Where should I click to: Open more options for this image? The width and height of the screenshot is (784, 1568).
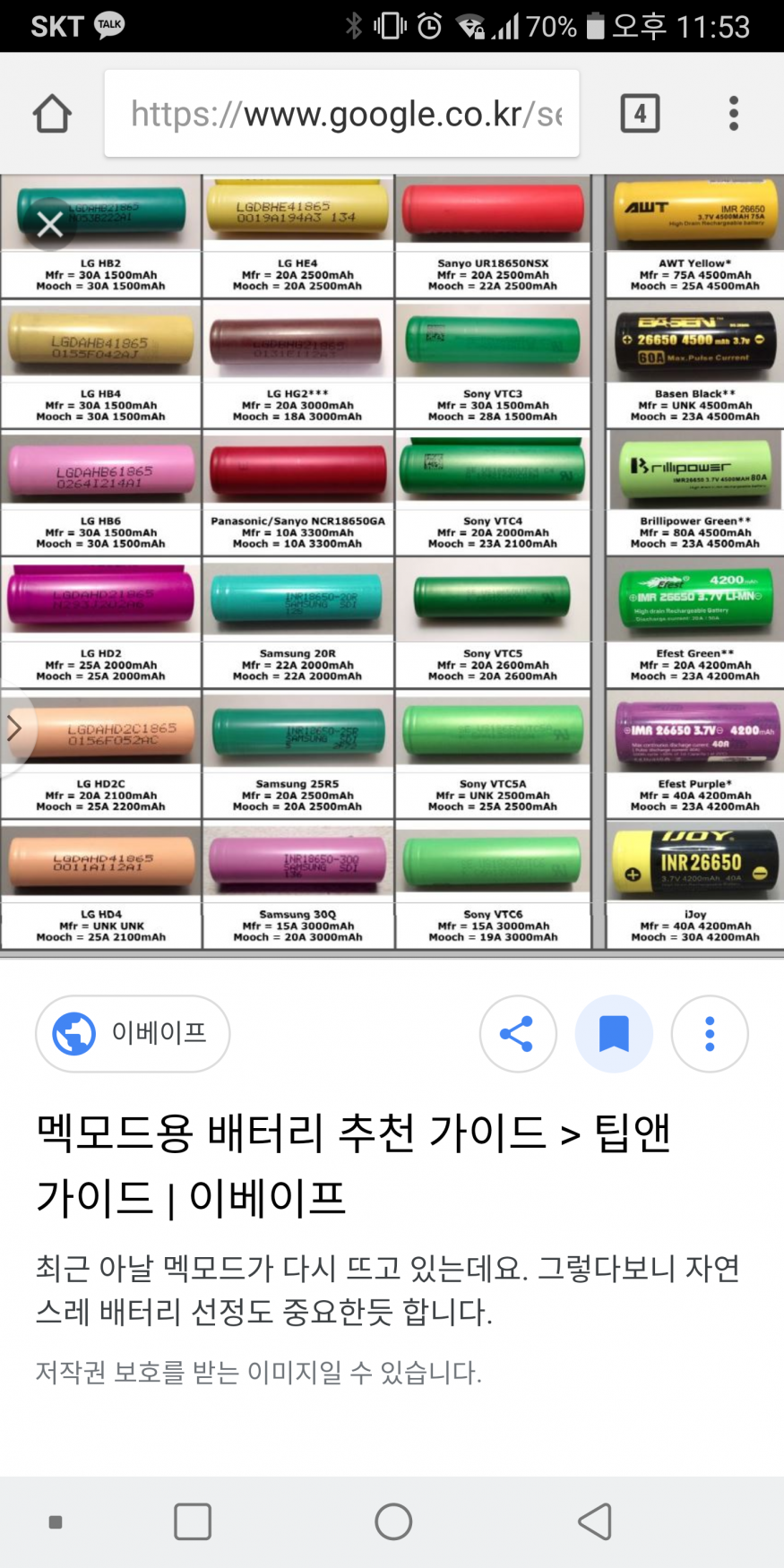pos(710,1033)
